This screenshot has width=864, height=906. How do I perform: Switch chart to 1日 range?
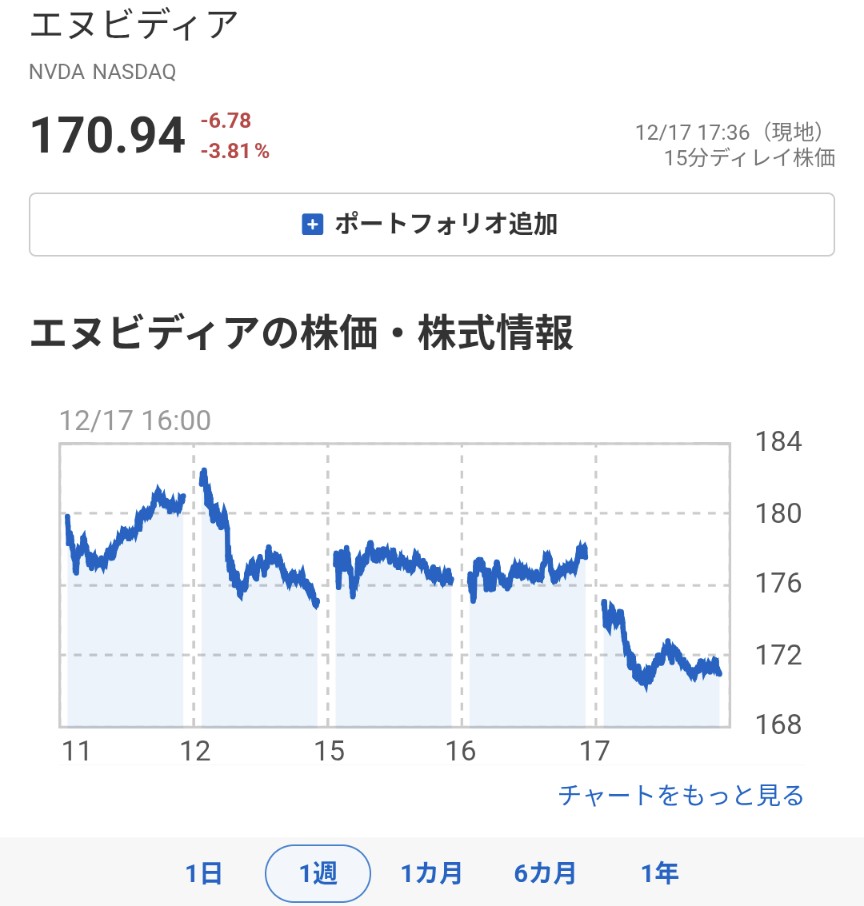204,873
